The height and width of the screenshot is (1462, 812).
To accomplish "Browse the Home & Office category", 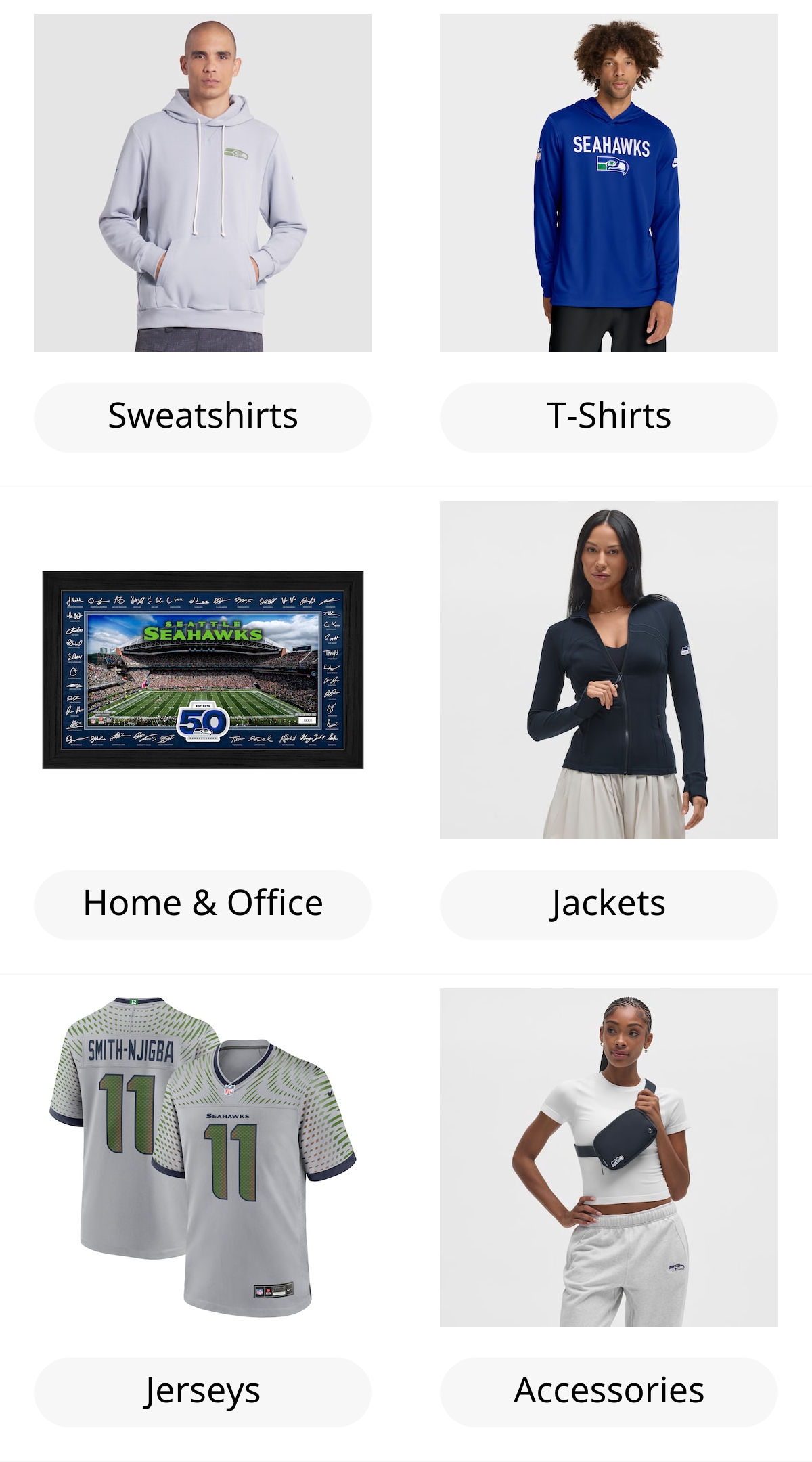I will click(203, 905).
